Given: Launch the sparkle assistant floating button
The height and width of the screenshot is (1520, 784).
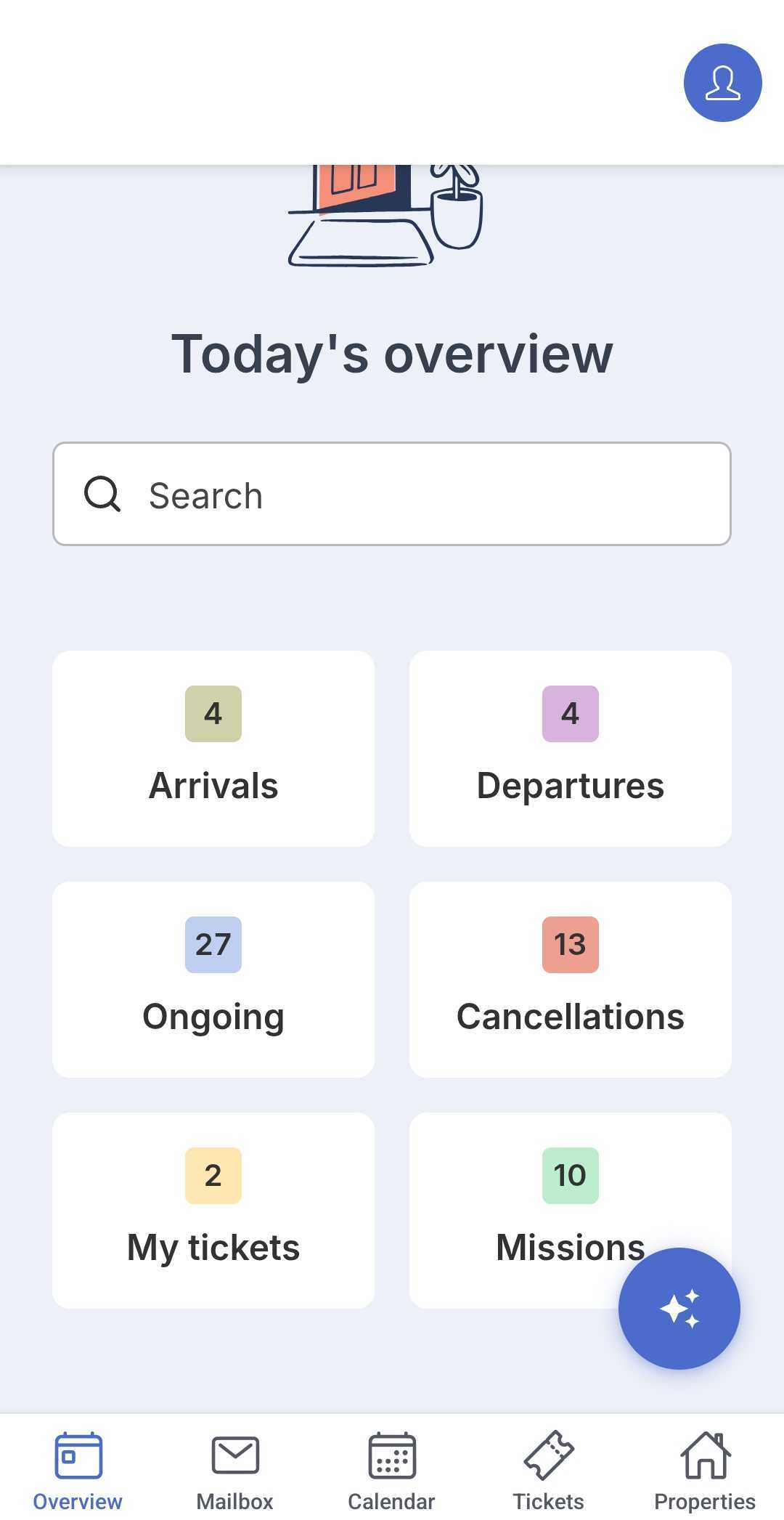Looking at the screenshot, I should click(x=679, y=1309).
